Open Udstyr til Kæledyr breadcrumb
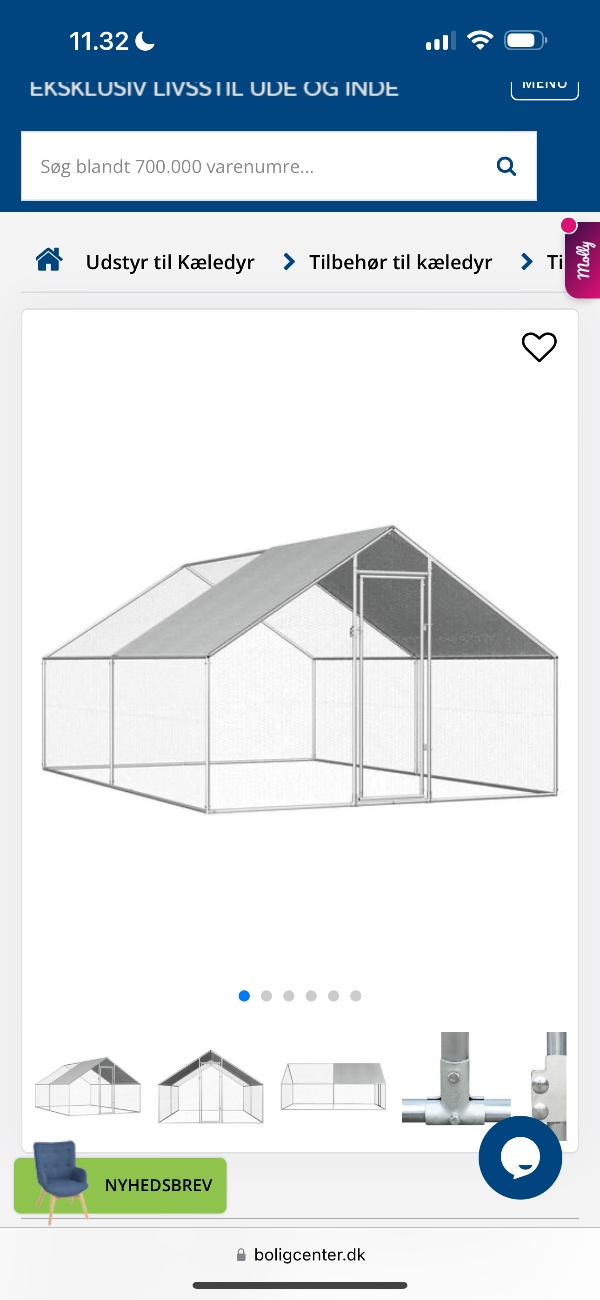 point(170,262)
